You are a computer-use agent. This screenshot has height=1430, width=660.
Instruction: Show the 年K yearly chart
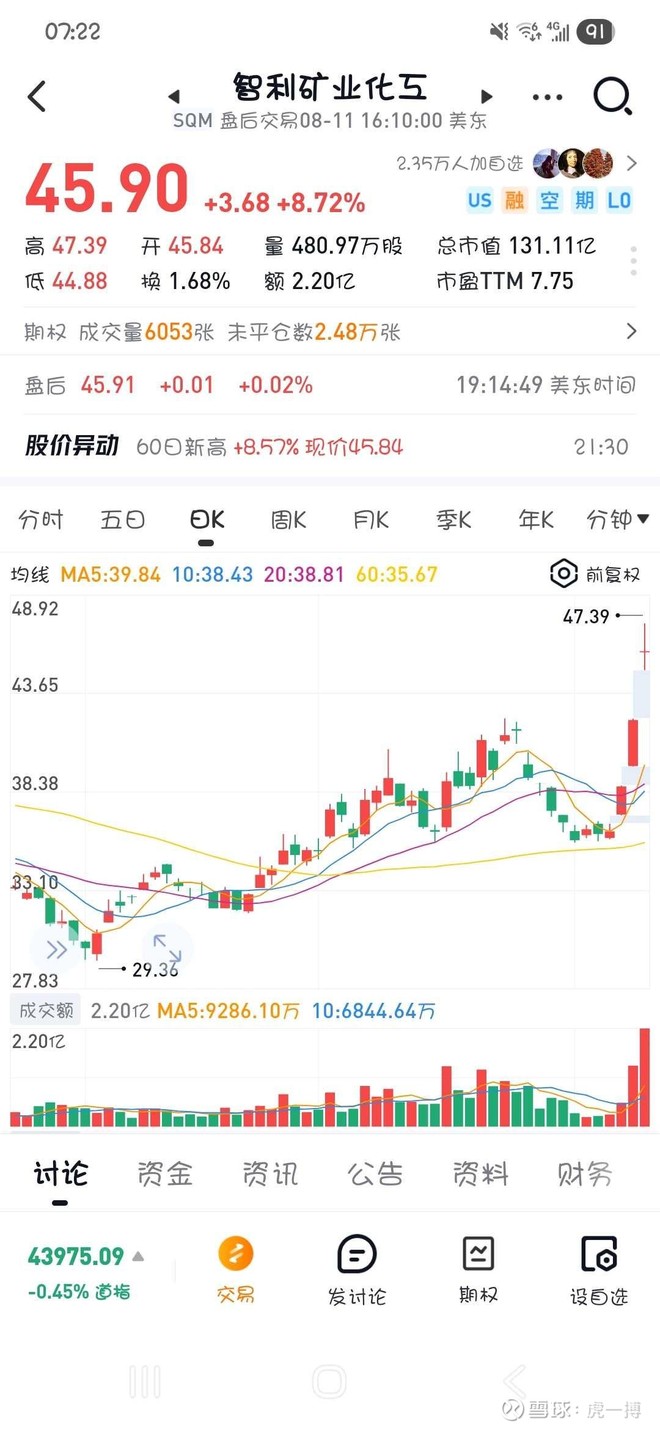(x=535, y=520)
